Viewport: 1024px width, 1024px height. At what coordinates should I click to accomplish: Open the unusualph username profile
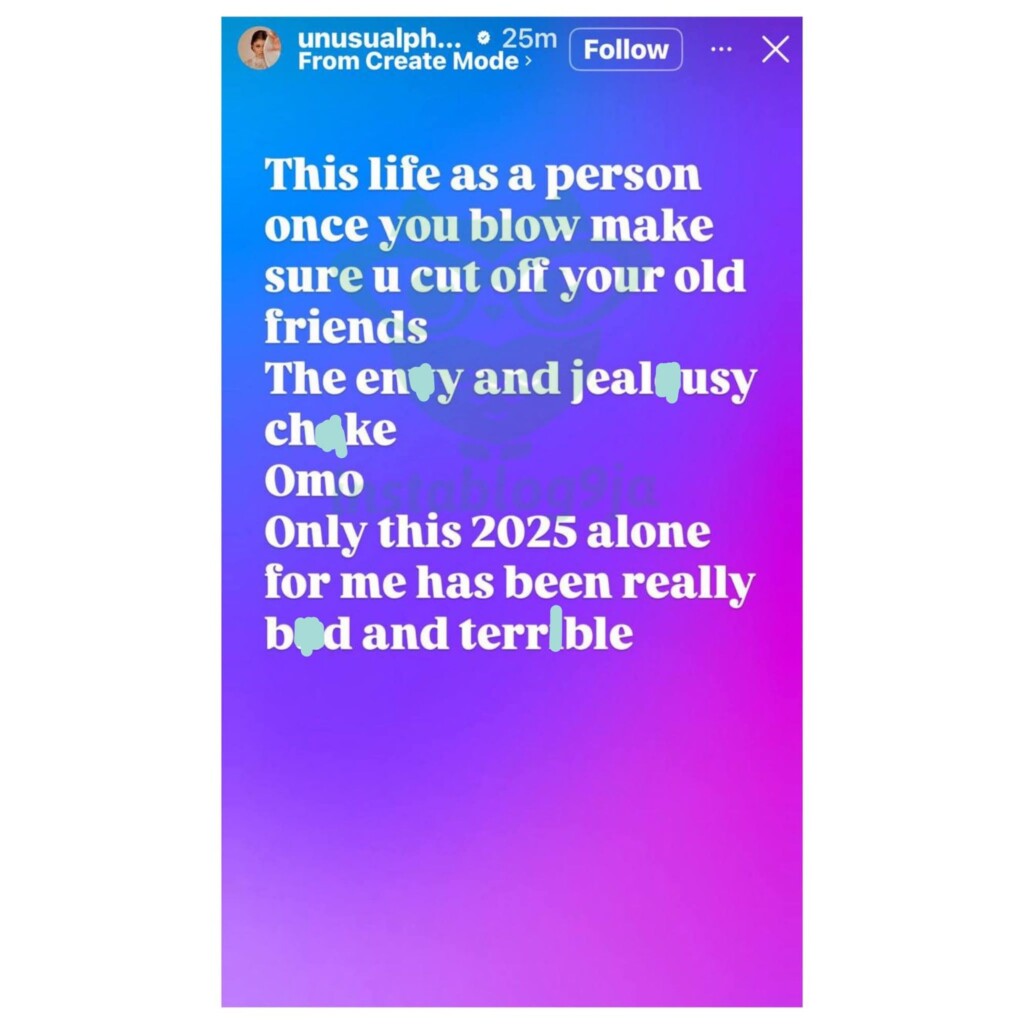[x=380, y=38]
